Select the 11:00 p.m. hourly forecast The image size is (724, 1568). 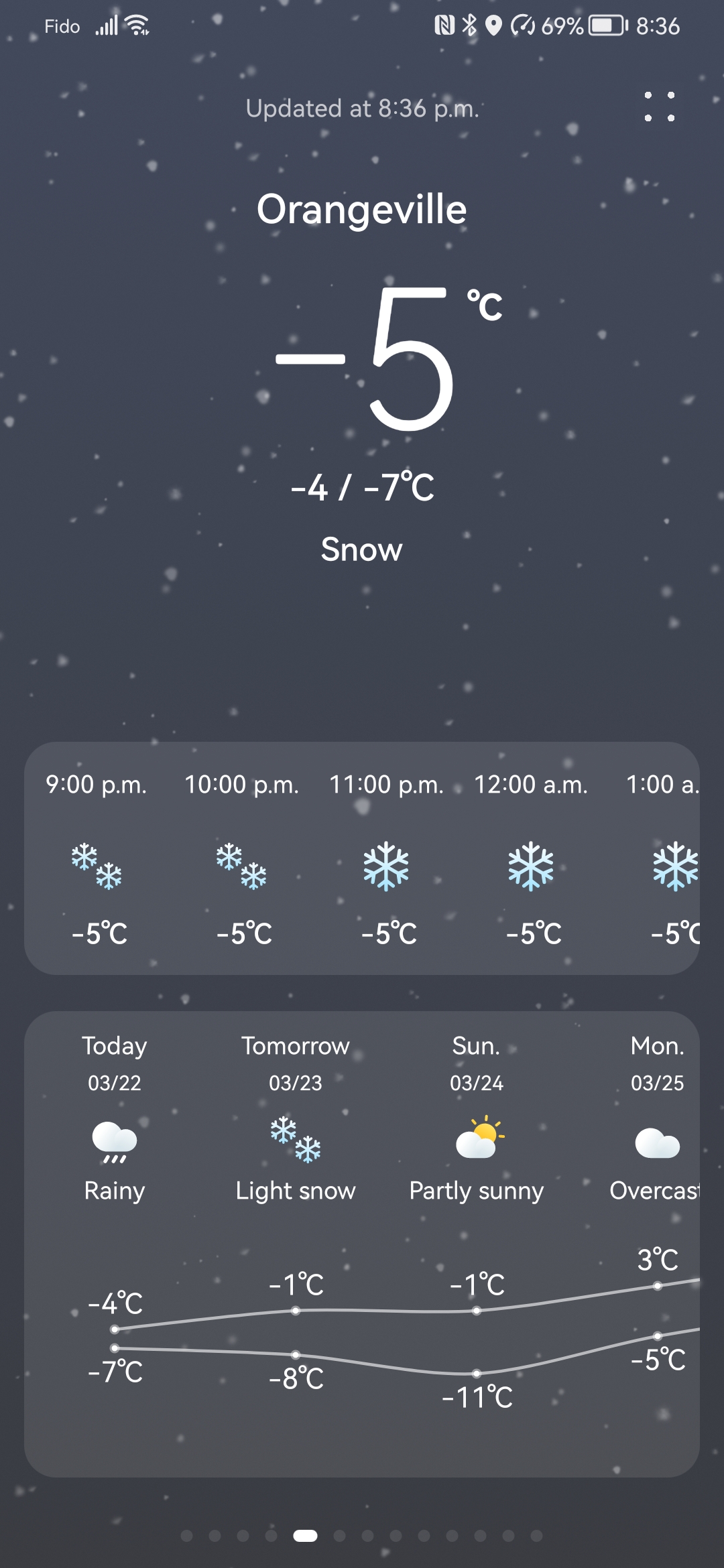(x=386, y=858)
